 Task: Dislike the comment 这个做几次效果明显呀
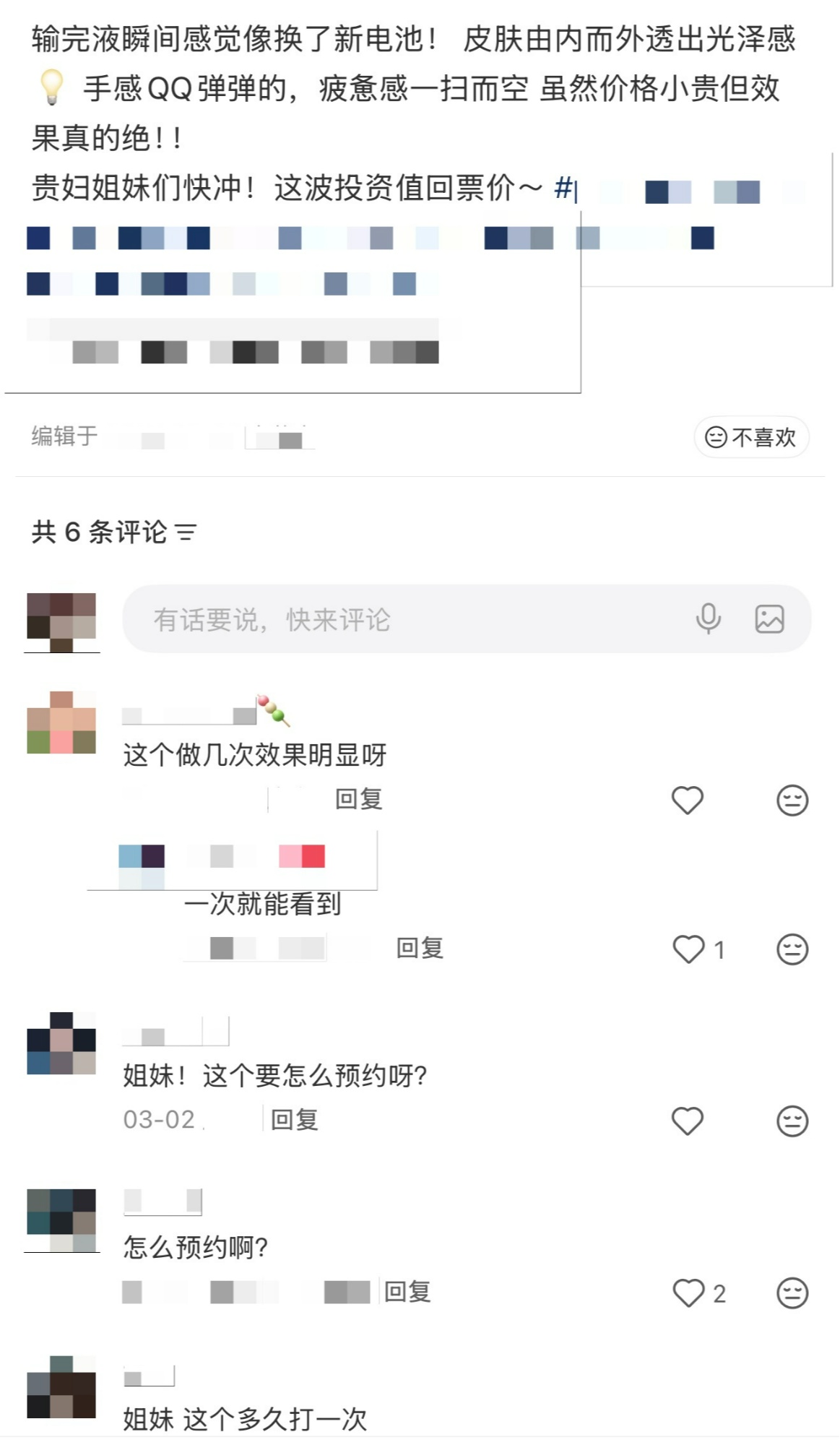tap(792, 801)
